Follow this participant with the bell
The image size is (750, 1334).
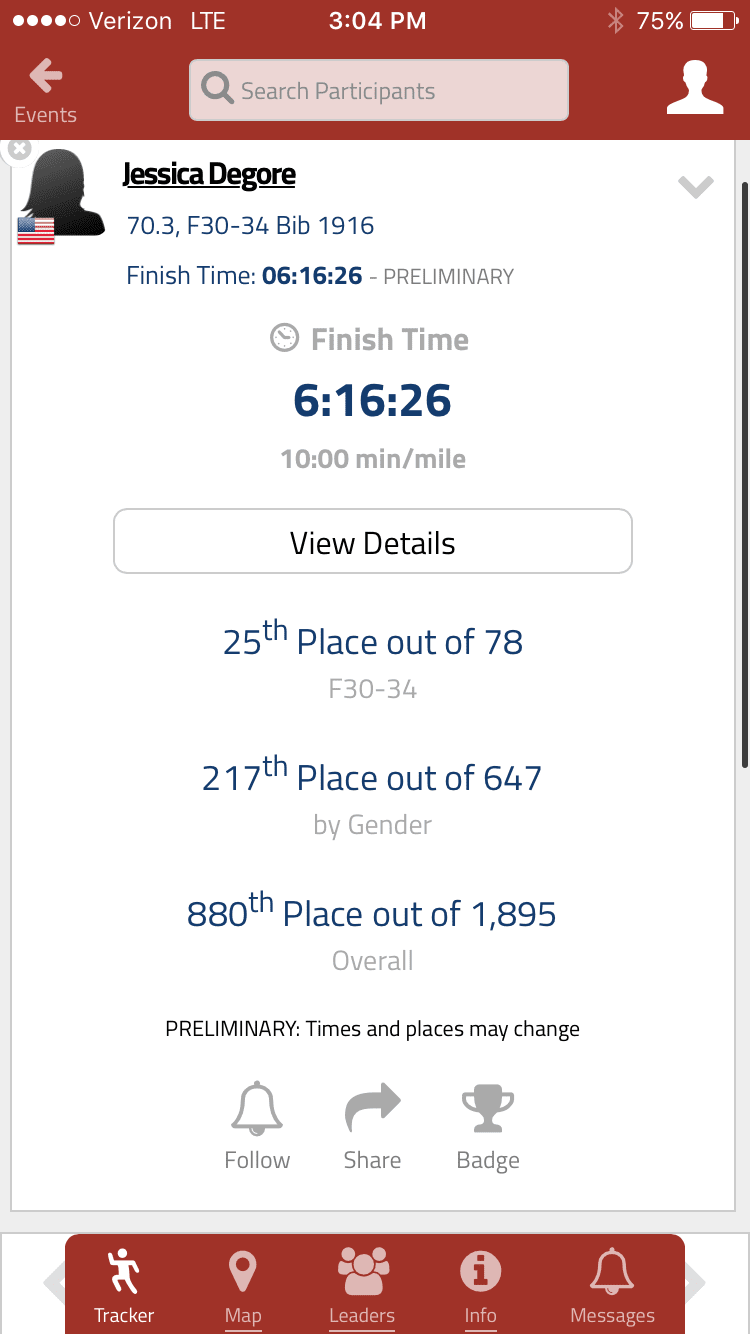[x=257, y=1126]
